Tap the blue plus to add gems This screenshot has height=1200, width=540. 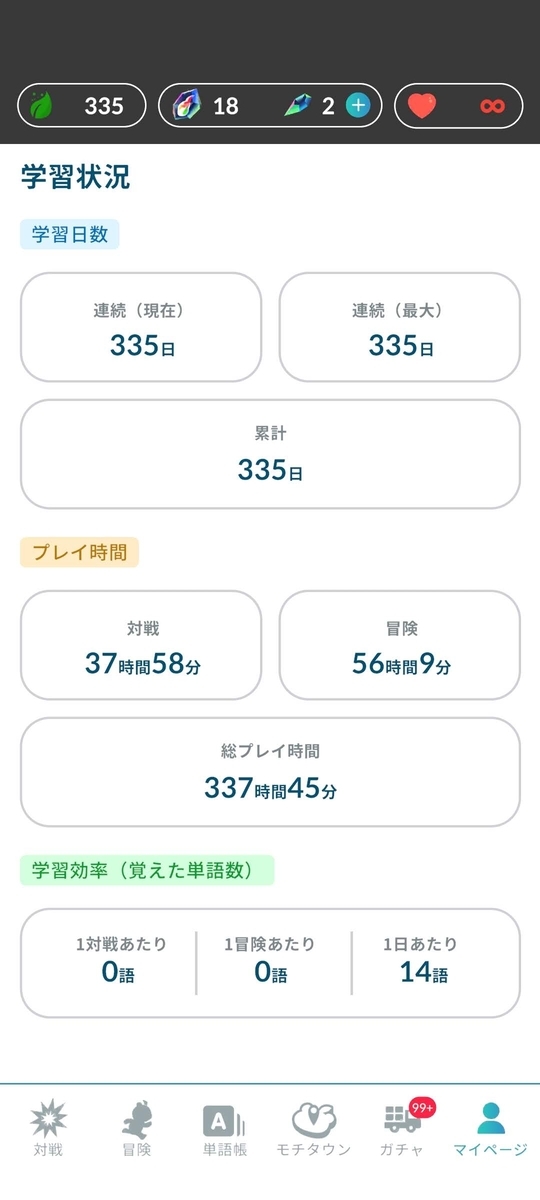pos(358,106)
